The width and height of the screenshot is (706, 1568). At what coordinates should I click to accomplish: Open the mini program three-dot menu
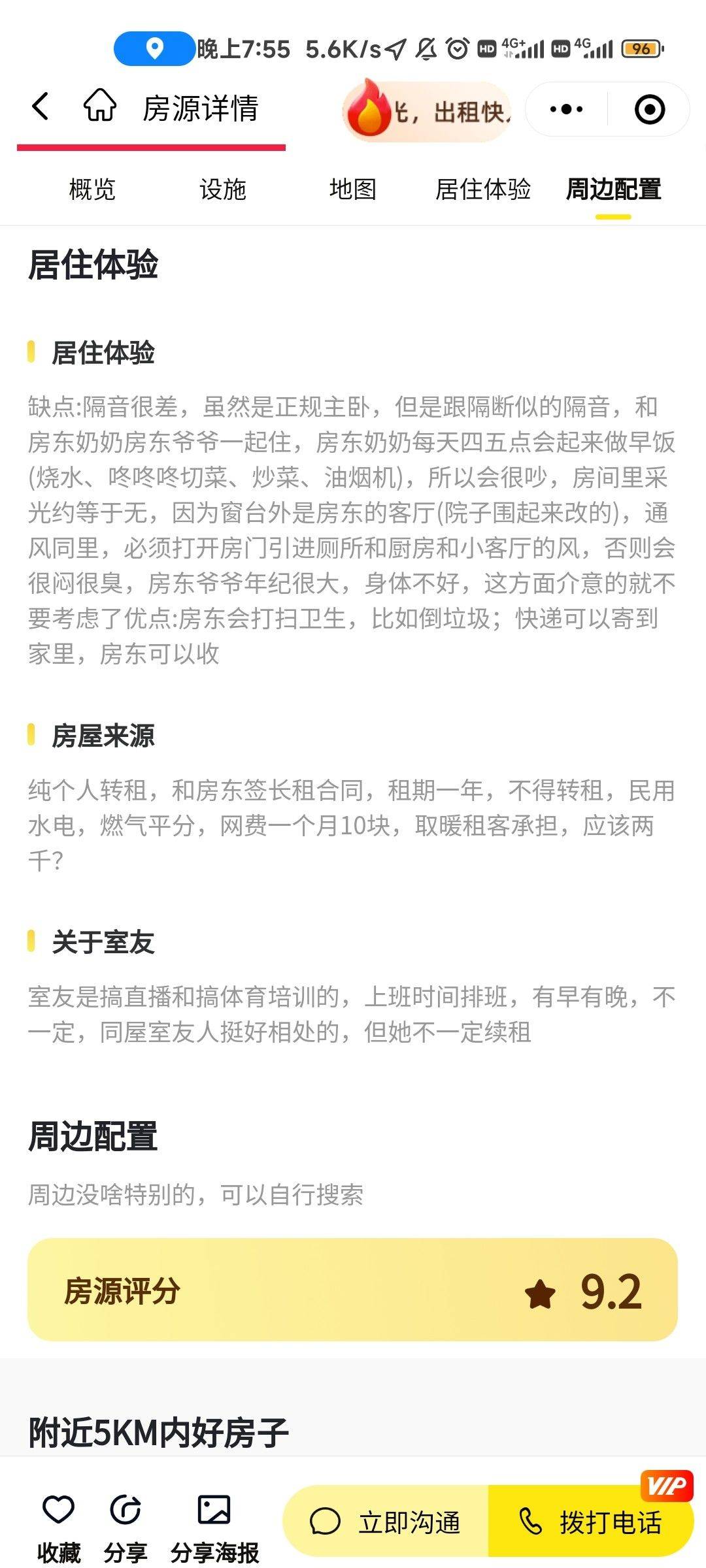(566, 109)
